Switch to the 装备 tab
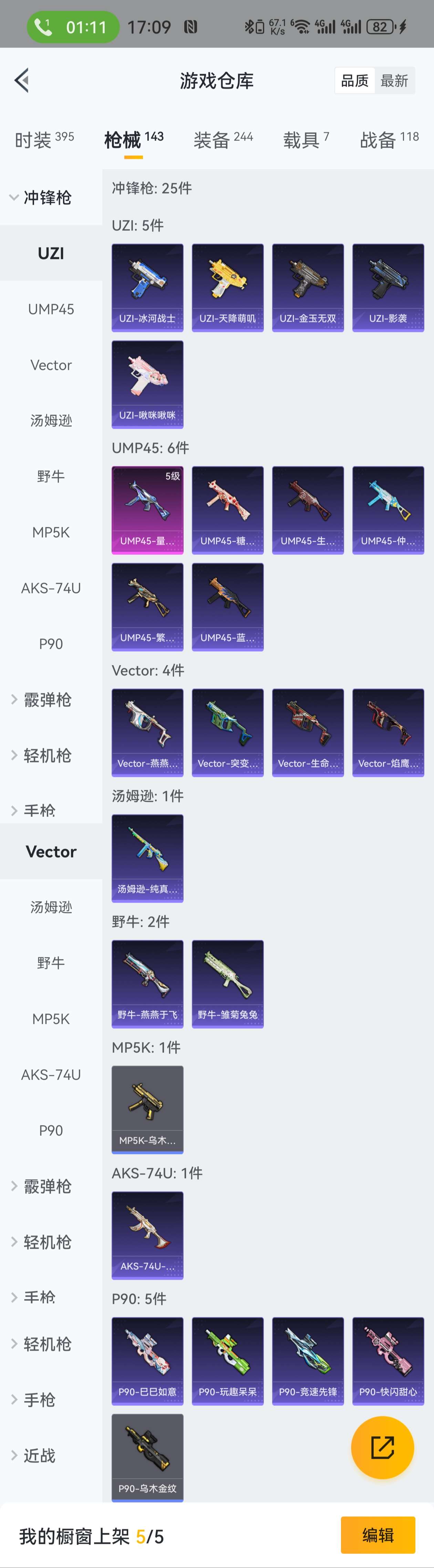This screenshot has width=434, height=1568. click(223, 139)
